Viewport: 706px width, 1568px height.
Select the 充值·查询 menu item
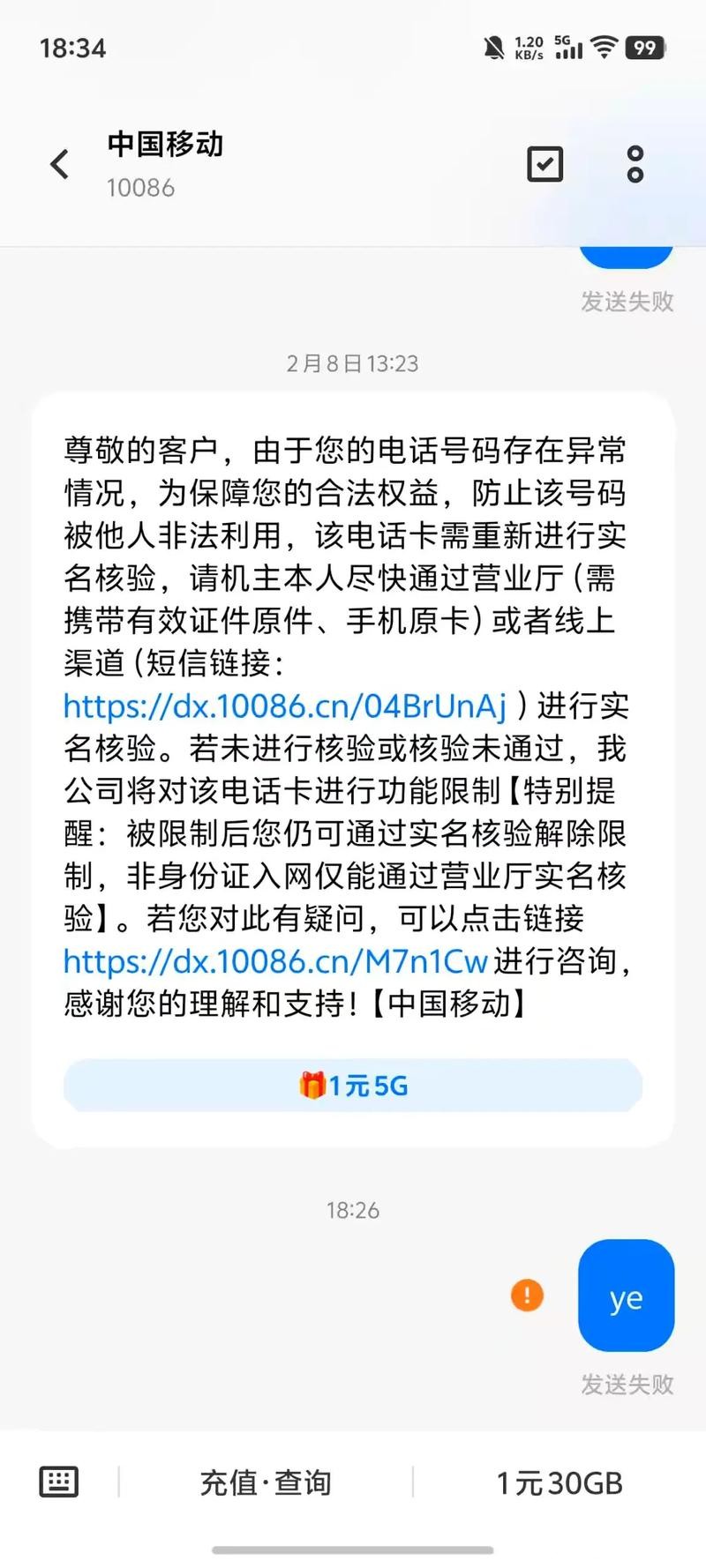click(x=265, y=1482)
